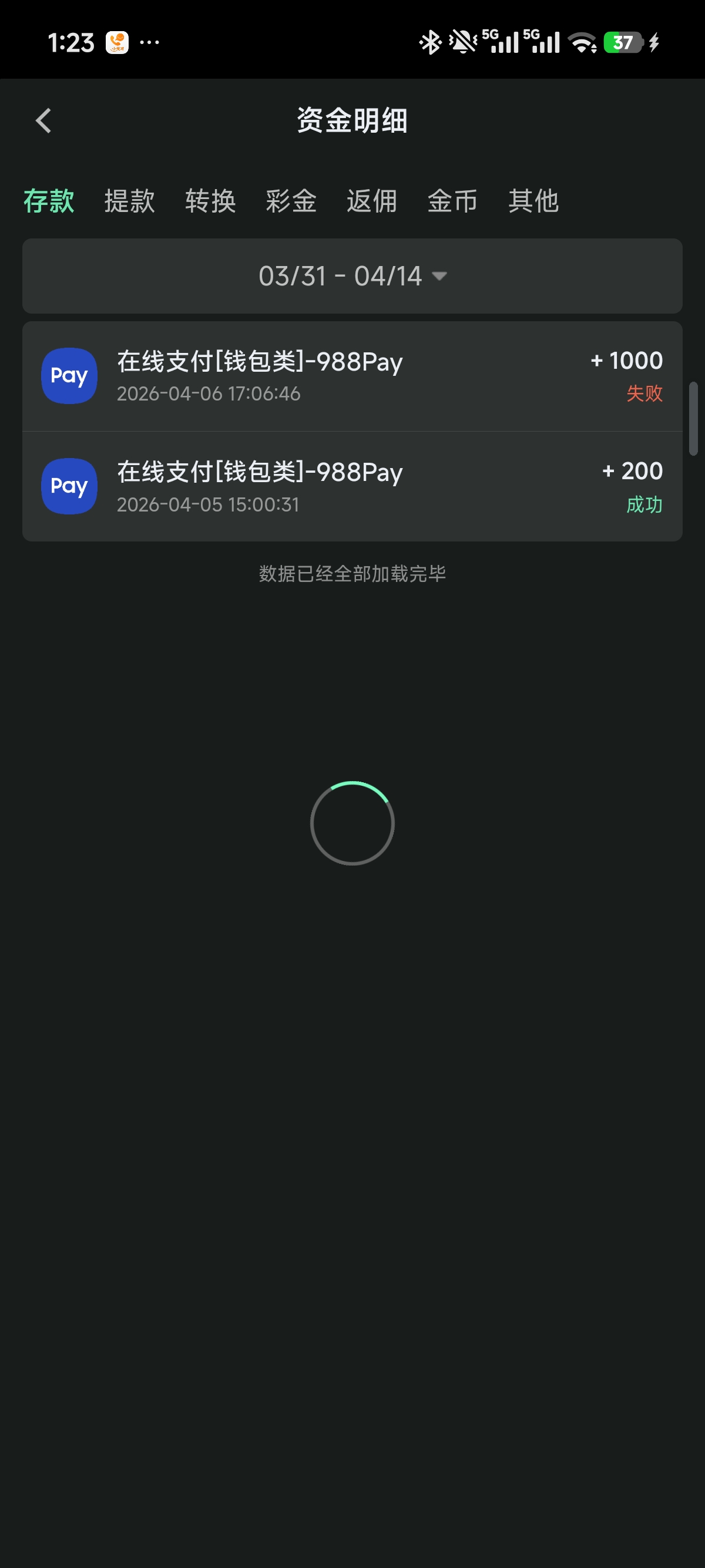Tap the battery indicator showing 37
This screenshot has height=1568, width=705.
tap(624, 42)
